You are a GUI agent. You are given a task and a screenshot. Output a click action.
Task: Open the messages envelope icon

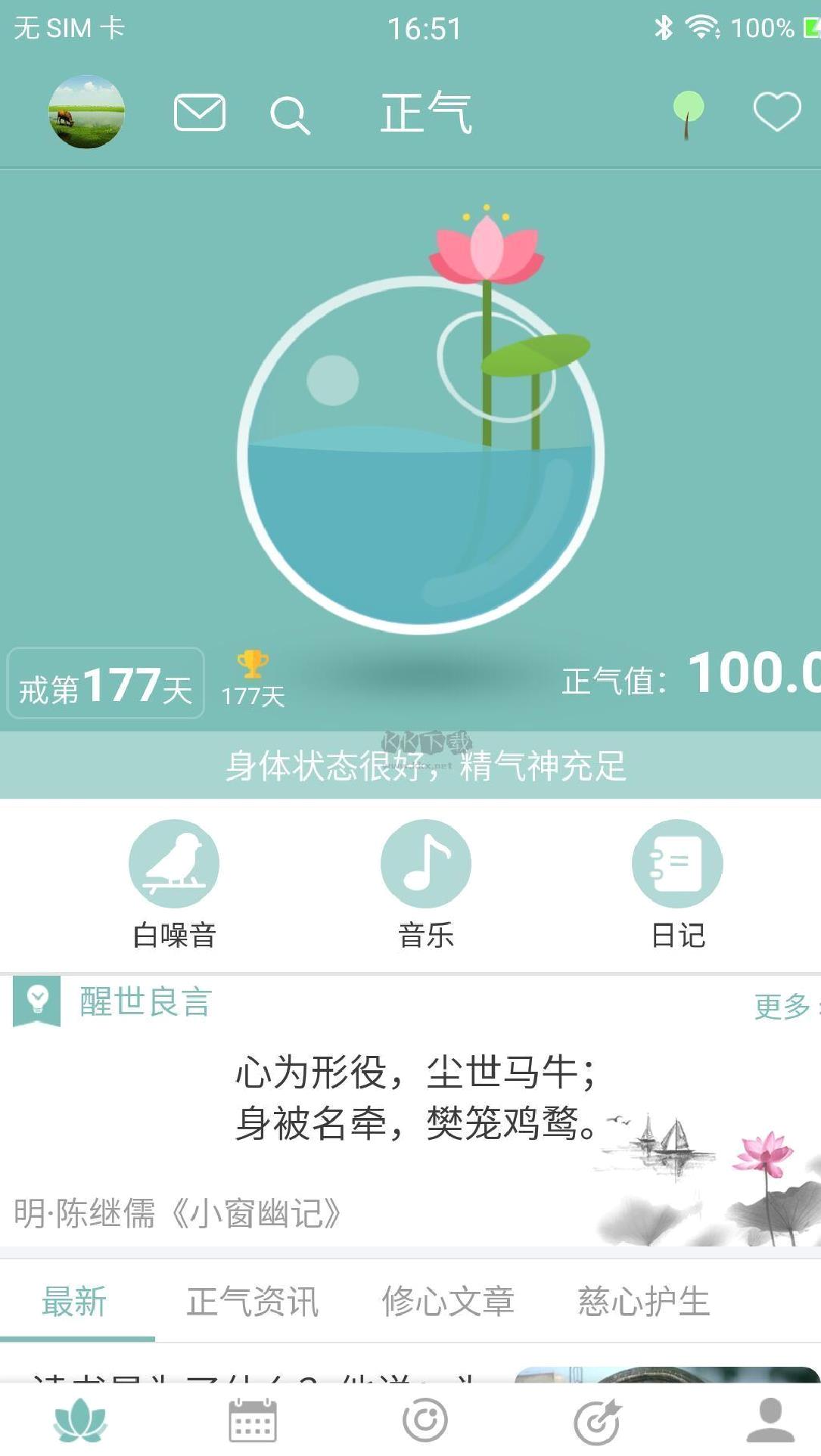tap(200, 113)
